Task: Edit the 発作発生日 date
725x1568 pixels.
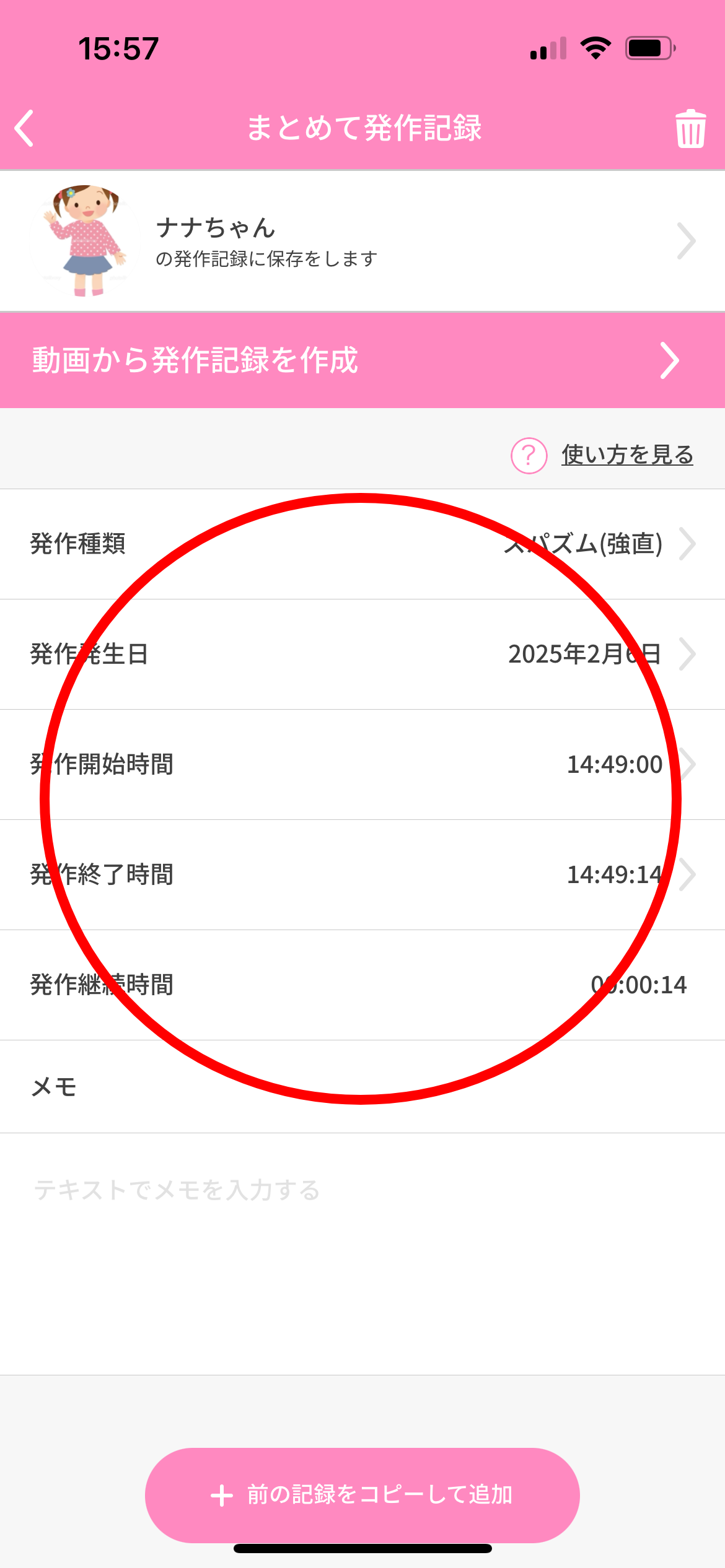Action: pyautogui.click(x=362, y=655)
